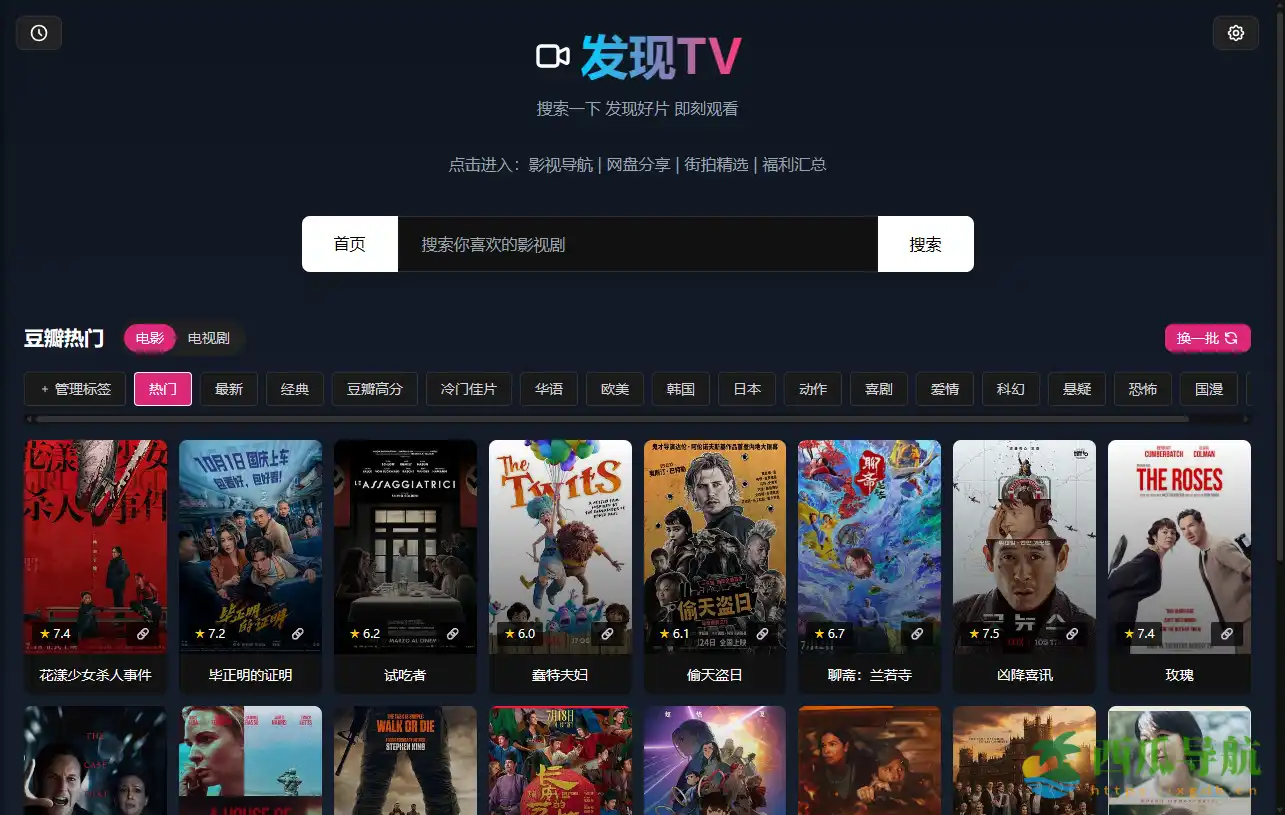Tap the link icon on 玫瑰 poster
This screenshot has height=815, width=1285.
pyautogui.click(x=1227, y=634)
